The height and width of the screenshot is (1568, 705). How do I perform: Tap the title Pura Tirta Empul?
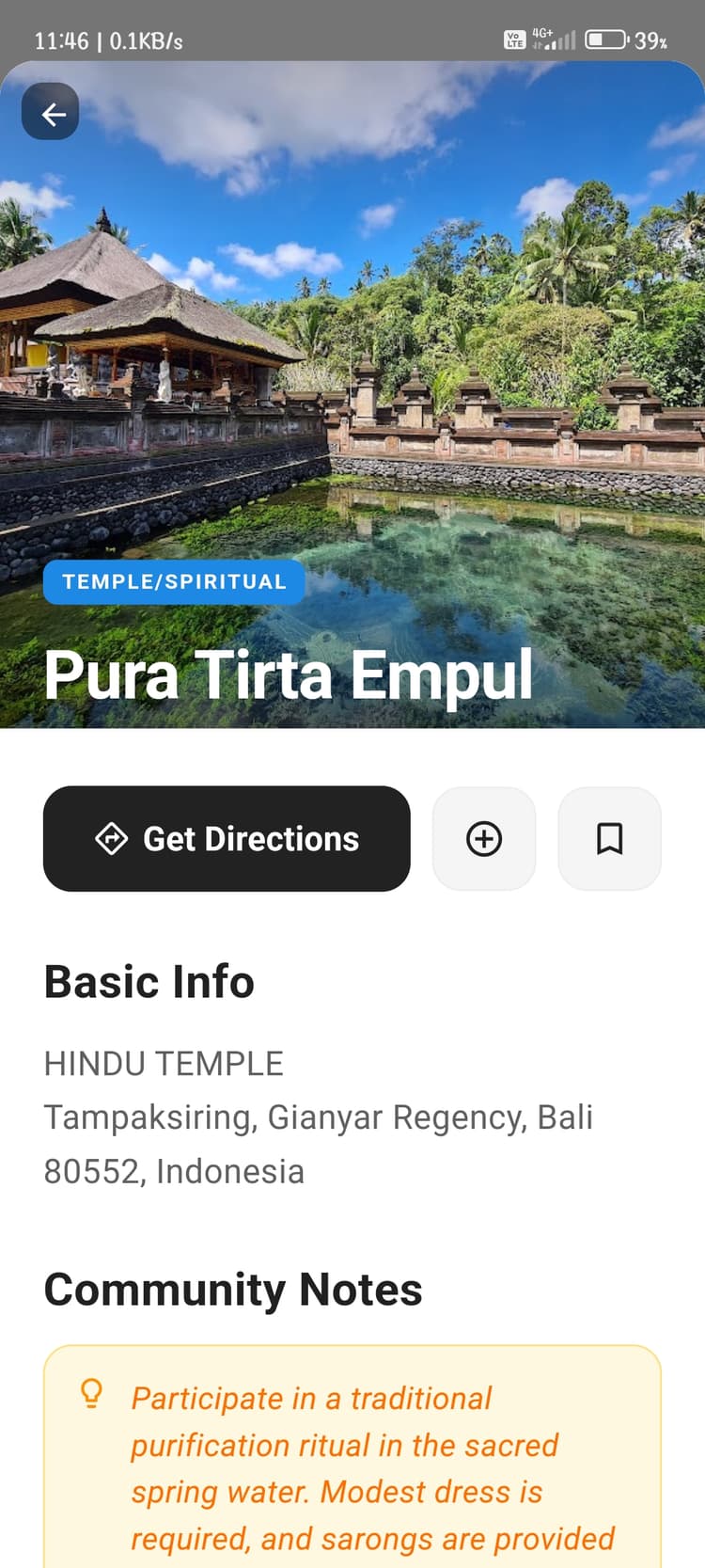point(289,673)
